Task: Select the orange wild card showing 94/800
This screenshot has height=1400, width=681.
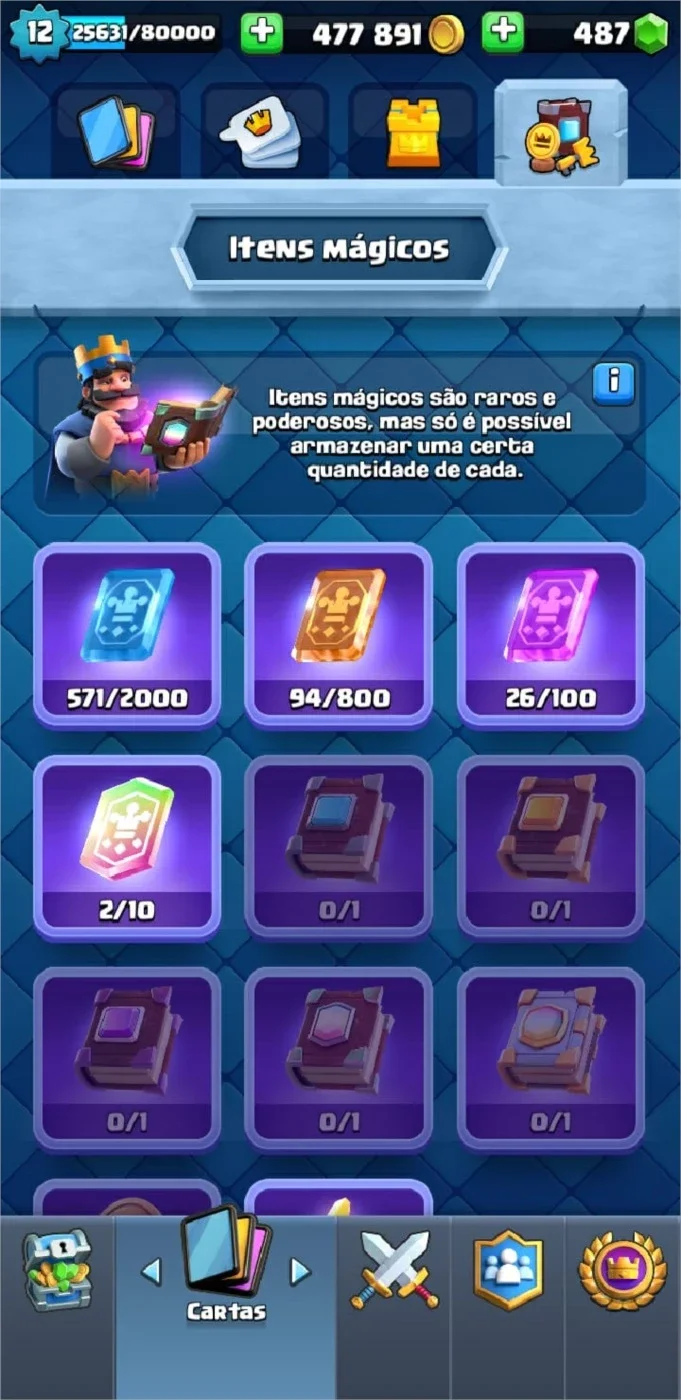Action: (x=339, y=635)
